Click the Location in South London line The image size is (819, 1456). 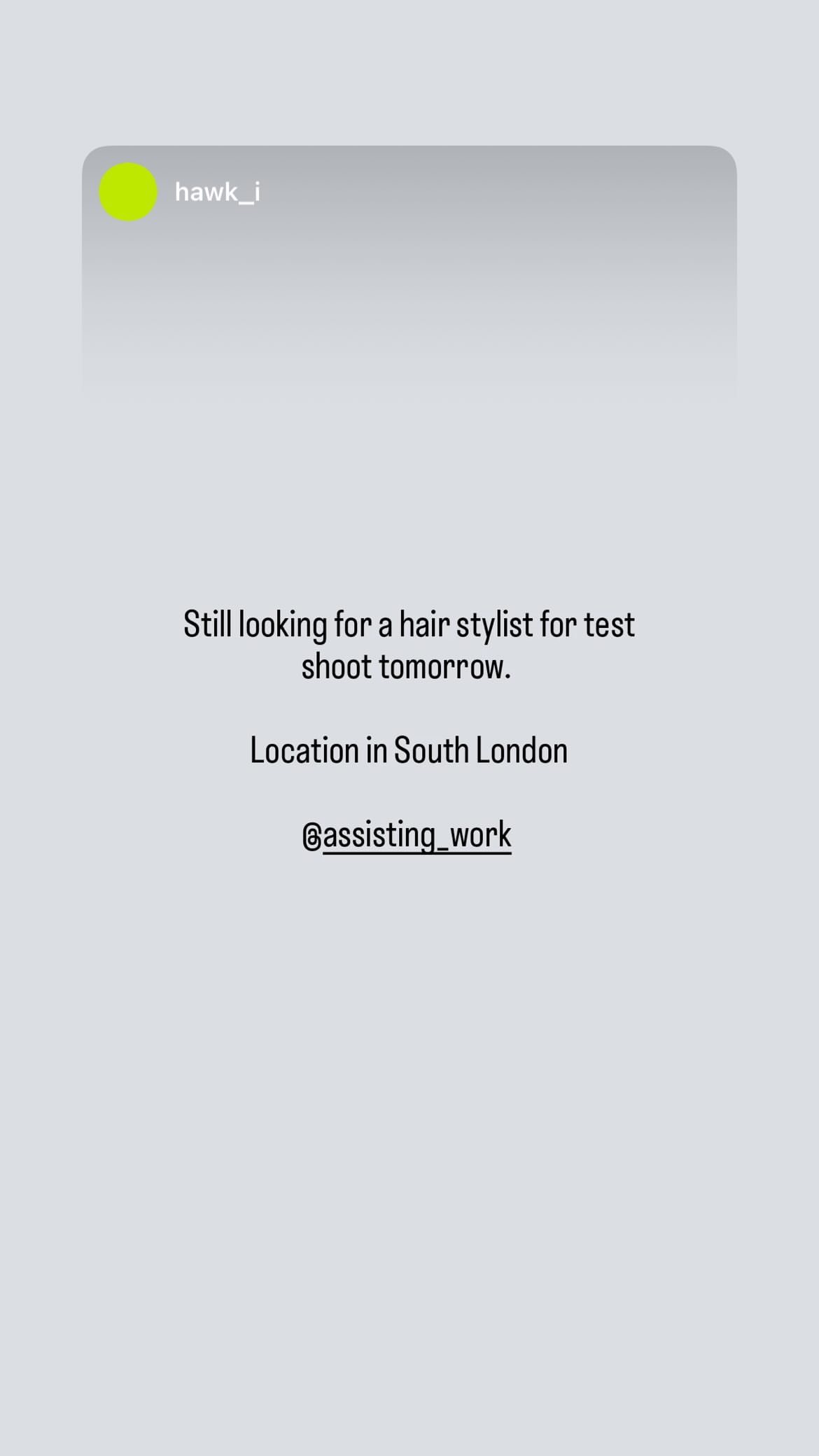[409, 750]
